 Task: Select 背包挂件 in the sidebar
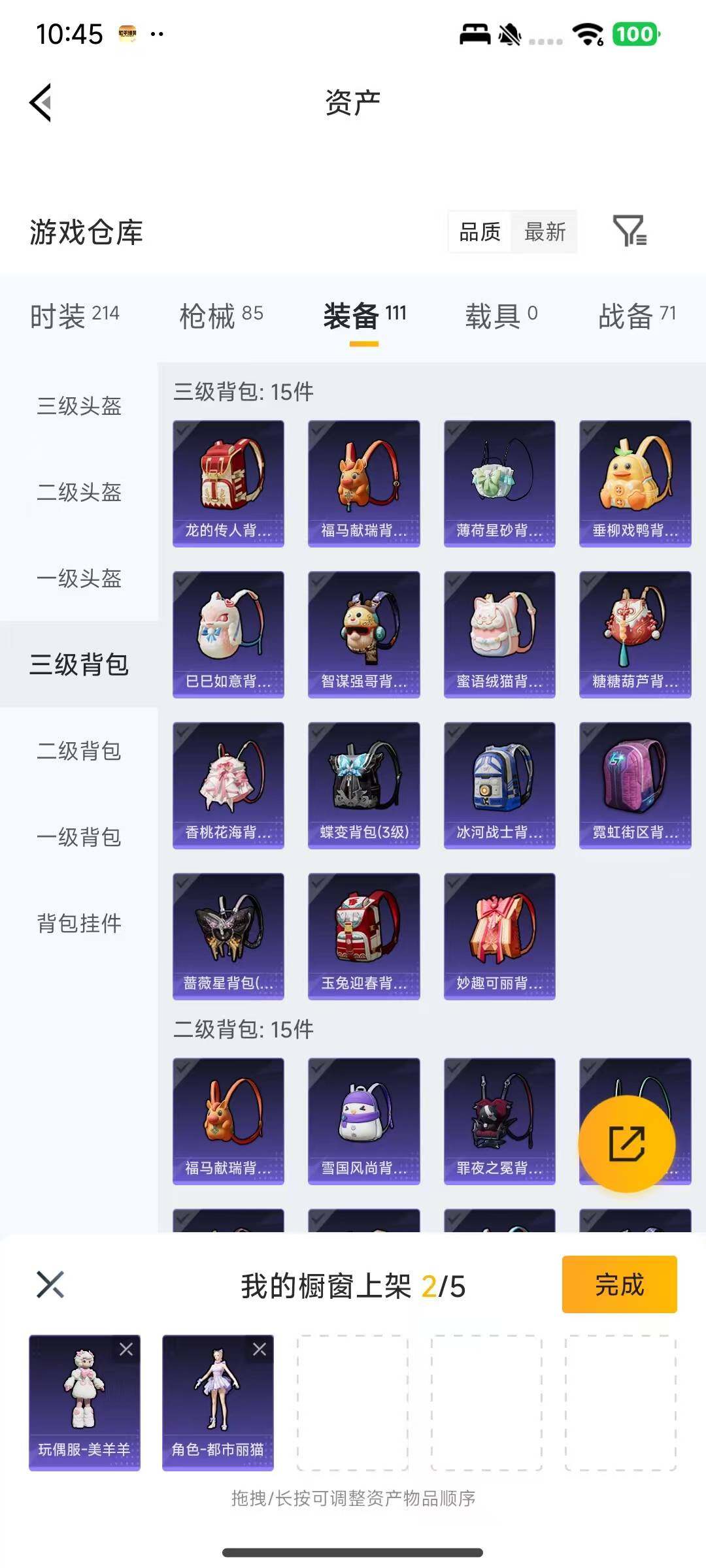(78, 924)
